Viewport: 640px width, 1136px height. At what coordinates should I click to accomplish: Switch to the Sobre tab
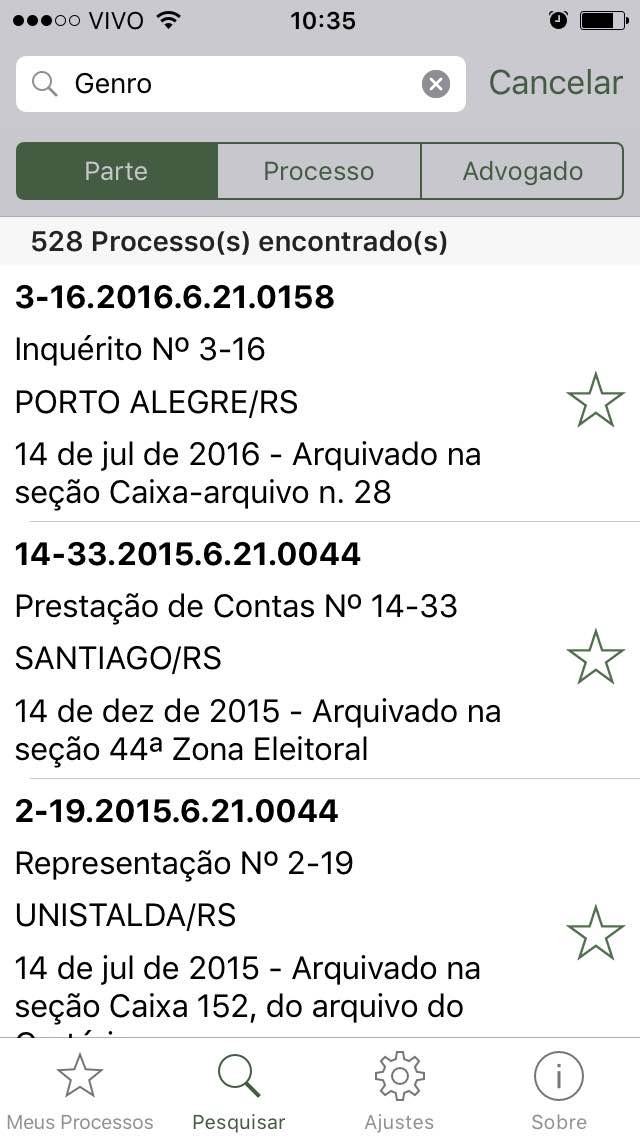click(x=559, y=1090)
